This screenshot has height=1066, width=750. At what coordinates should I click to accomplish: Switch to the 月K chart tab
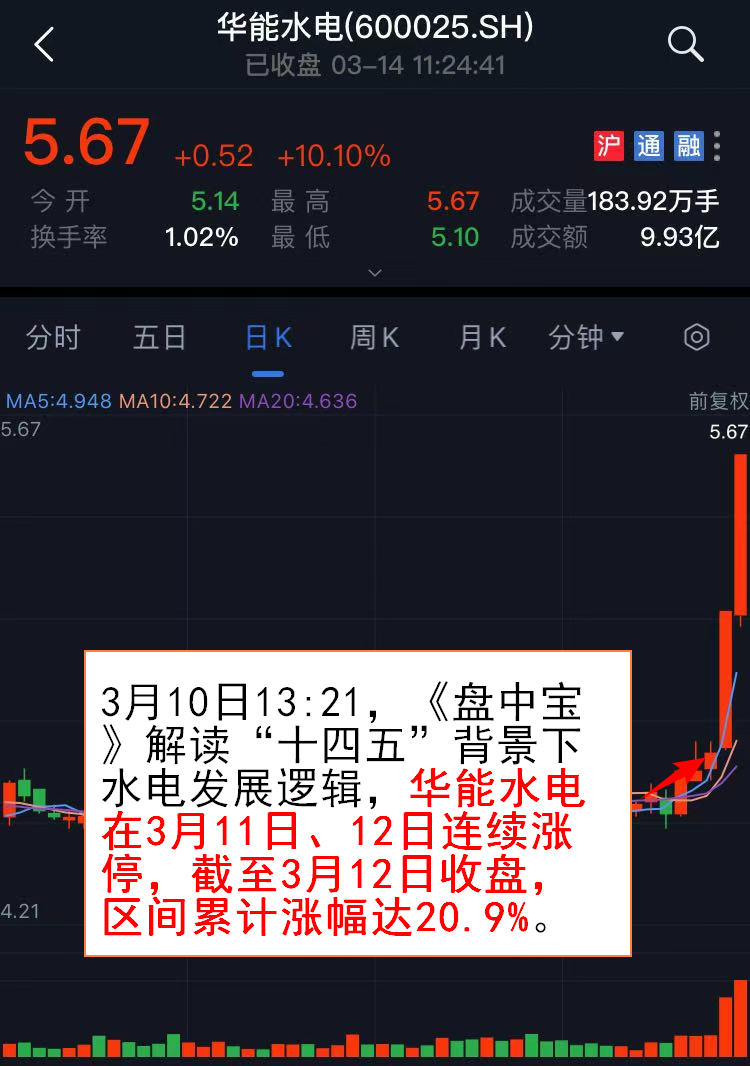(x=482, y=338)
